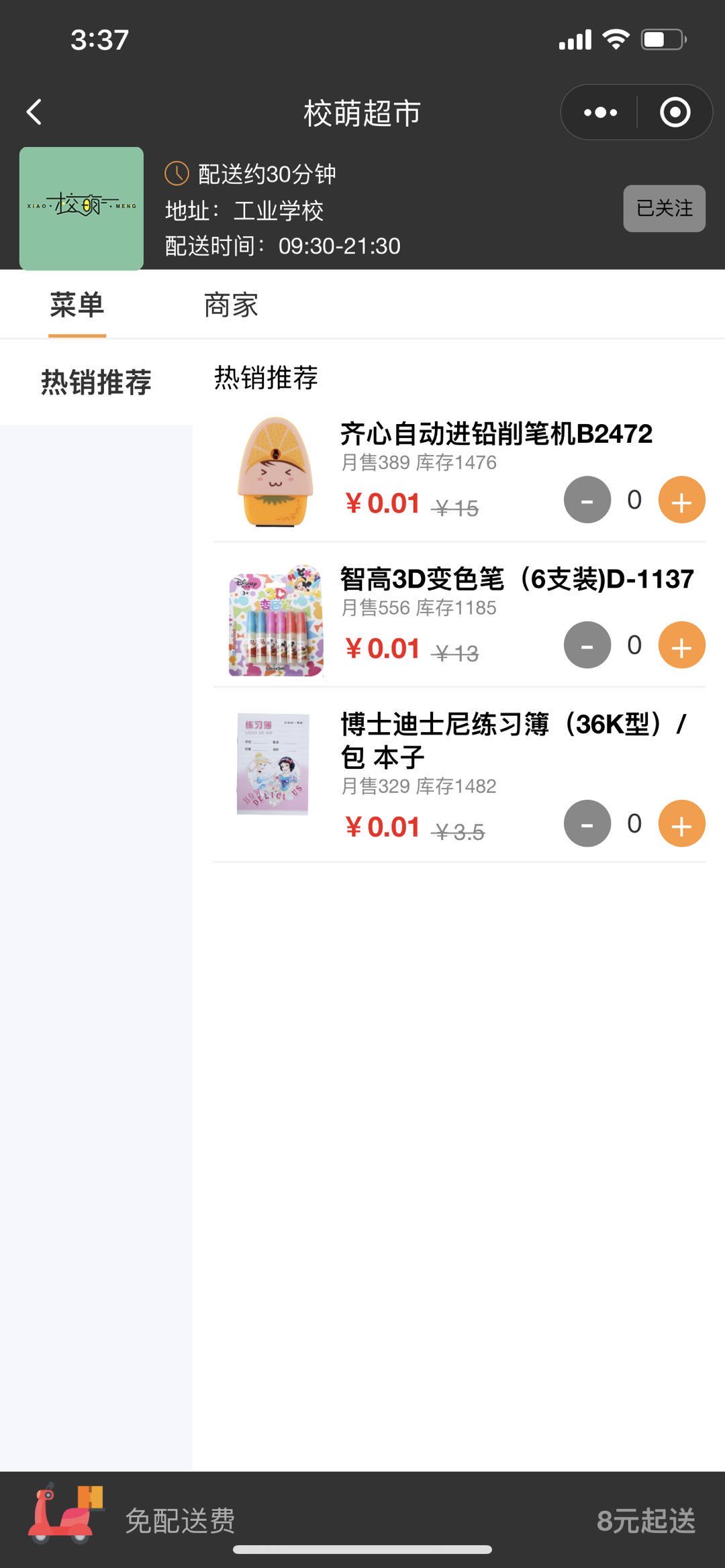
Task: Decrease quantity of 智高3D变色笔
Action: click(x=586, y=645)
